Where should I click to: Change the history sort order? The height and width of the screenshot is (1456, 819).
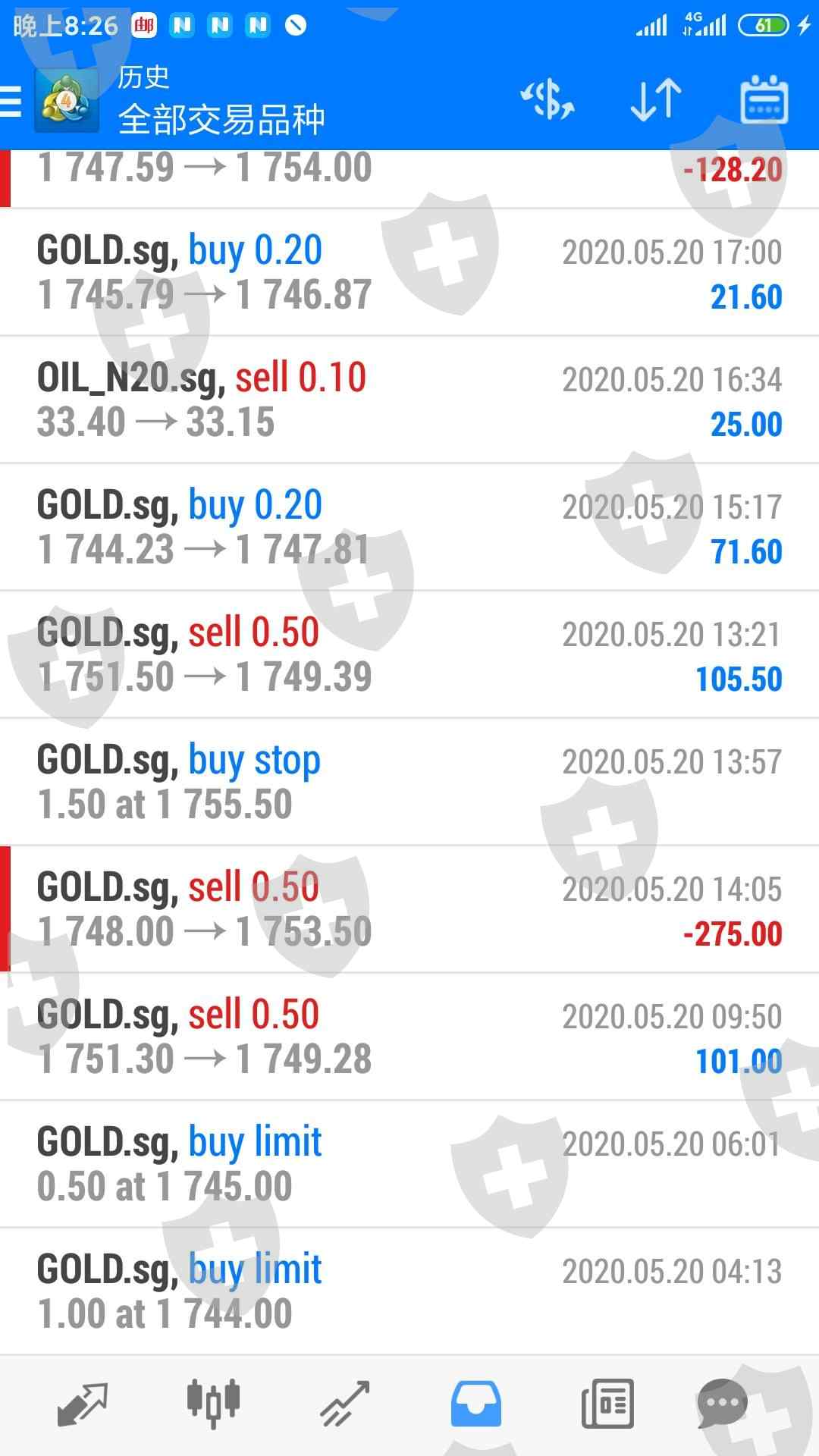point(656,100)
